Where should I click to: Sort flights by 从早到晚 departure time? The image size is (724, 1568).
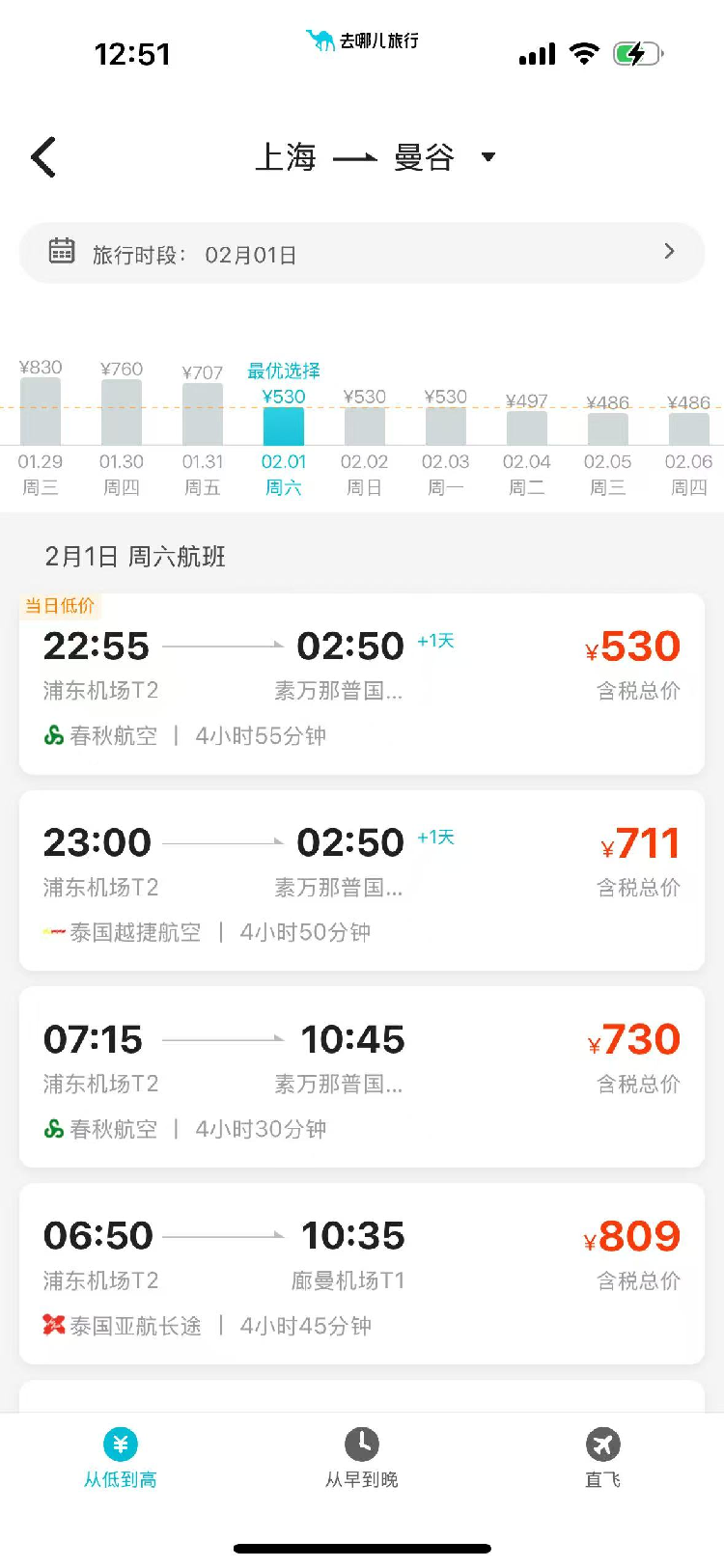pos(362,1457)
